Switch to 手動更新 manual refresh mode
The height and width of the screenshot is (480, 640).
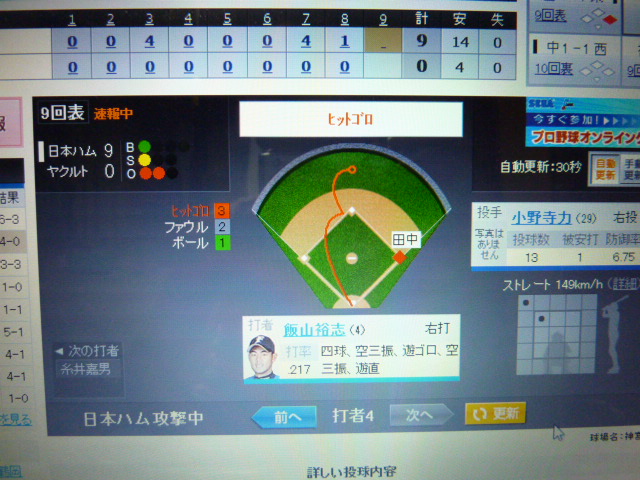[x=632, y=167]
